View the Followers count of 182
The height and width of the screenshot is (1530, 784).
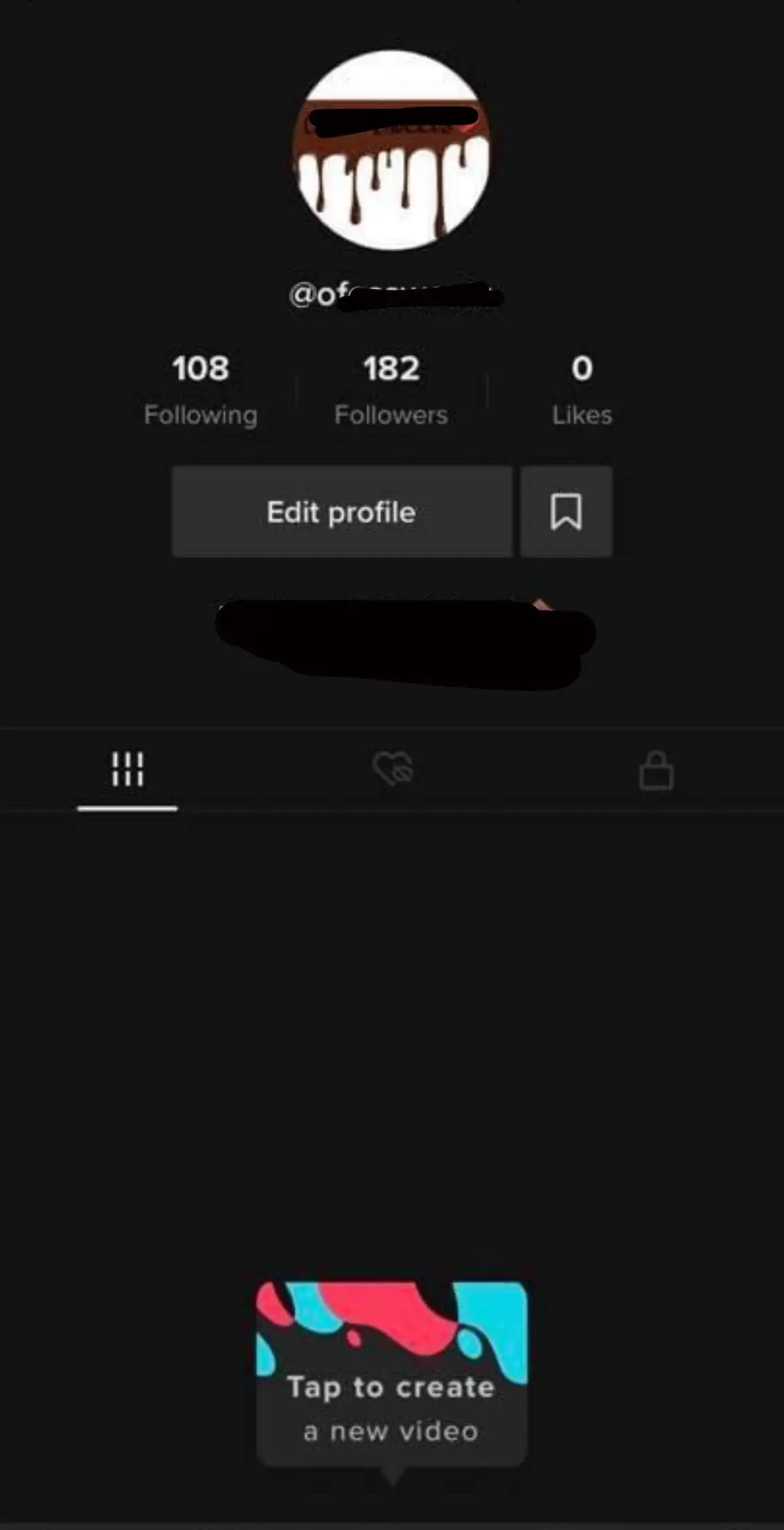(x=392, y=367)
